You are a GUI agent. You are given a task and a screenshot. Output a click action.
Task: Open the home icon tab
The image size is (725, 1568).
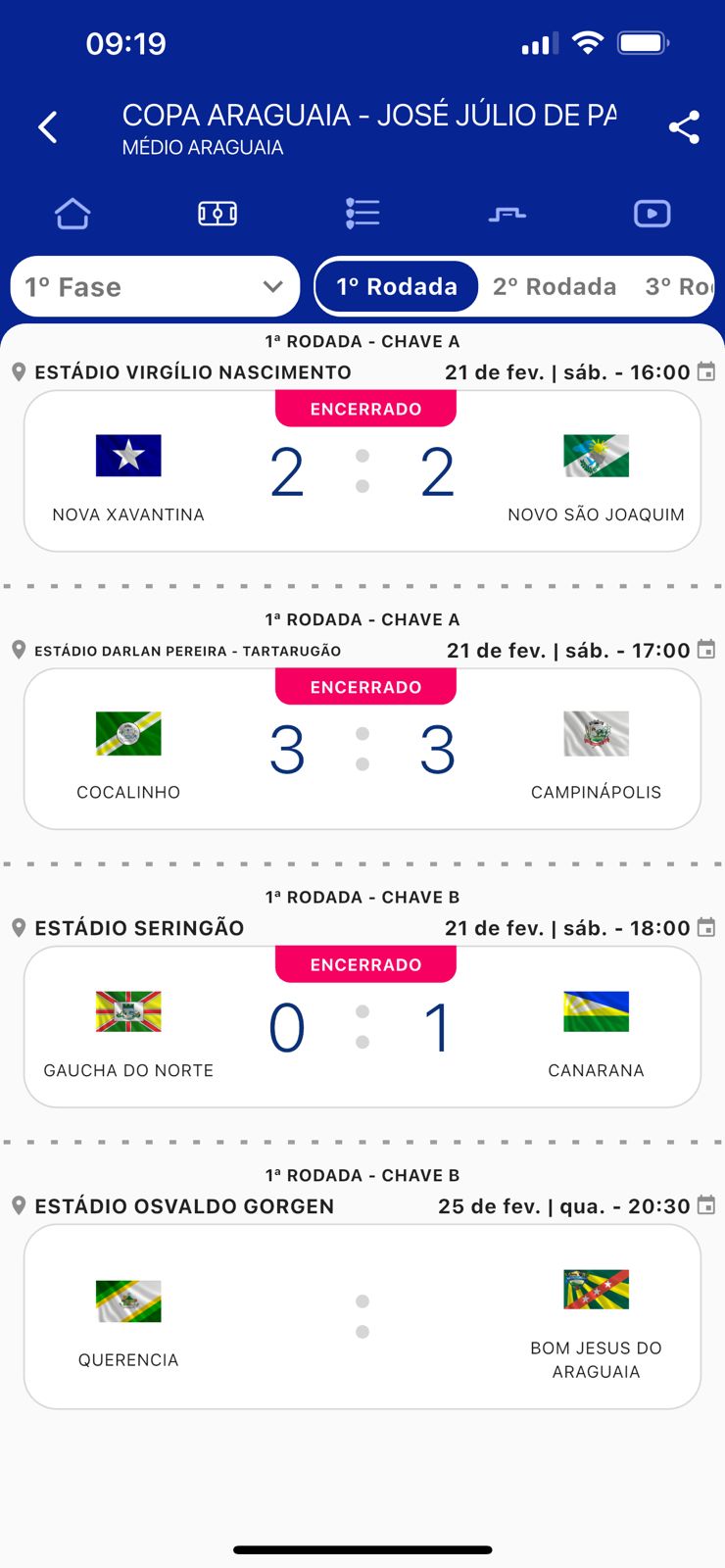tap(72, 214)
